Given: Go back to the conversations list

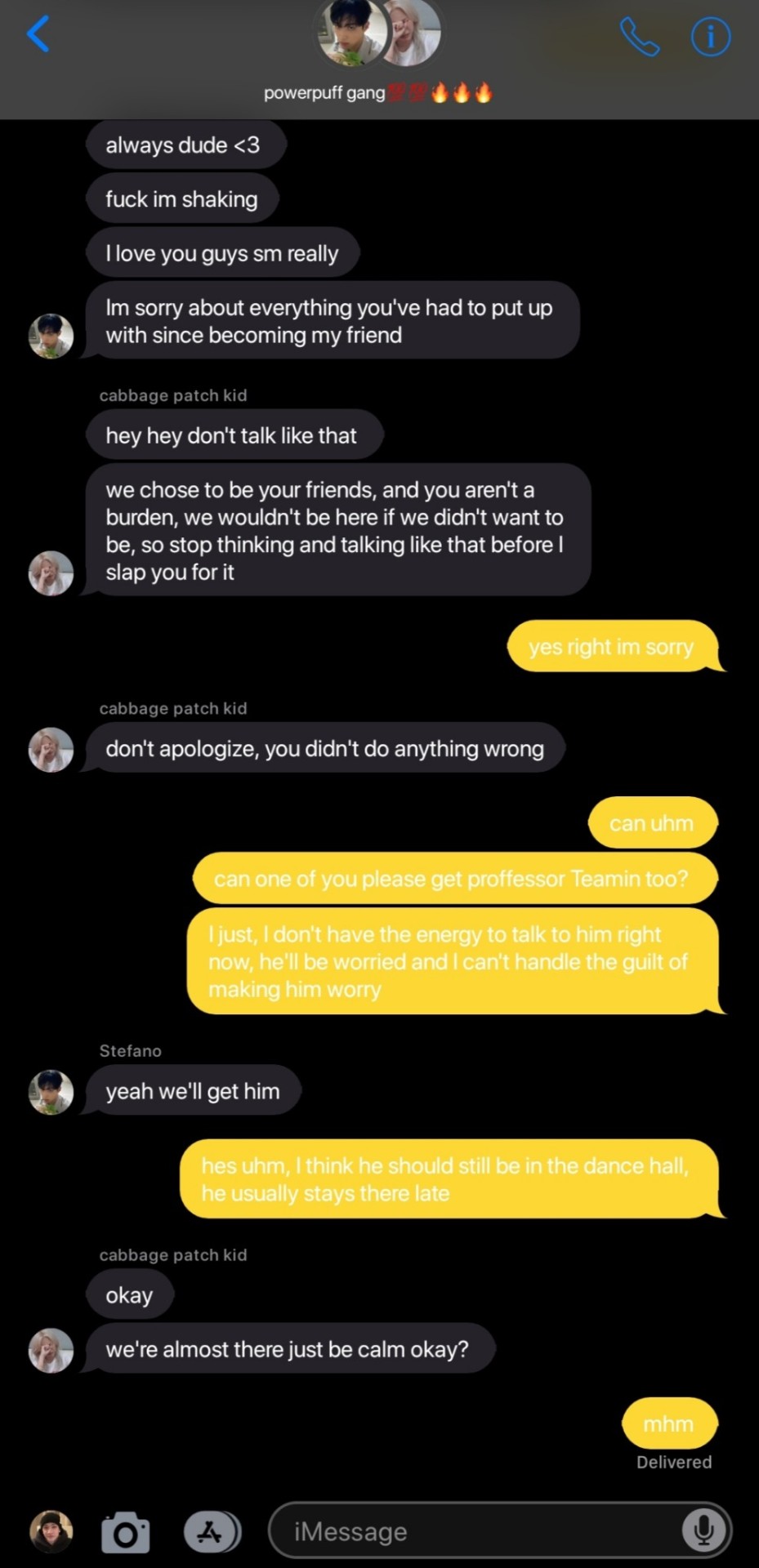Looking at the screenshot, I should click(x=38, y=34).
